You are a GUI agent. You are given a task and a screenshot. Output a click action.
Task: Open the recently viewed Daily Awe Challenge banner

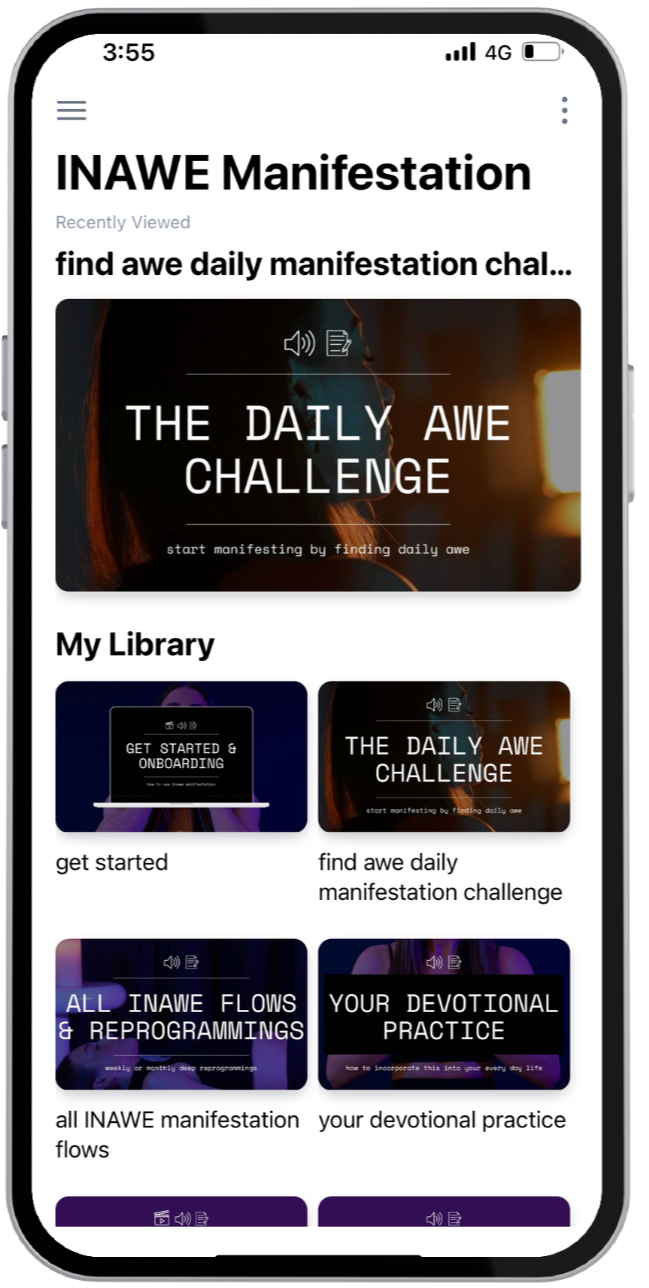click(318, 445)
